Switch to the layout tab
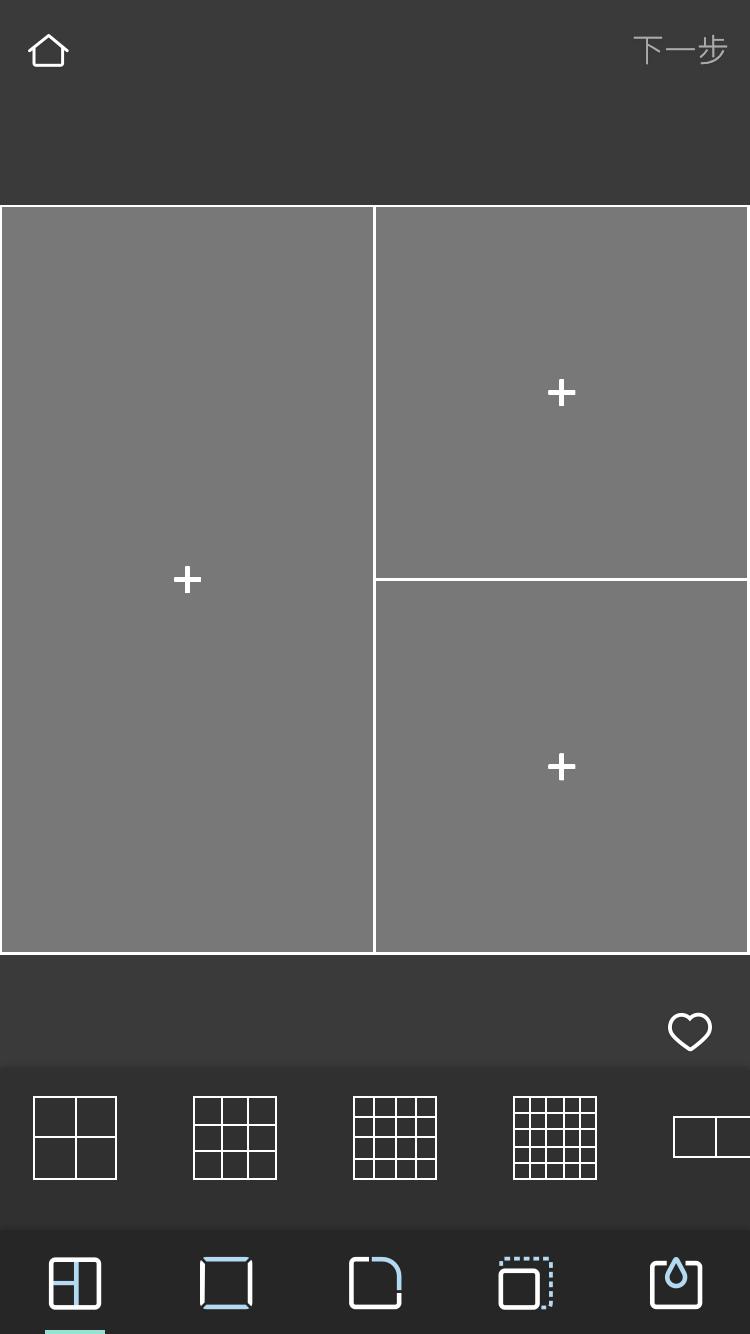 [75, 1283]
